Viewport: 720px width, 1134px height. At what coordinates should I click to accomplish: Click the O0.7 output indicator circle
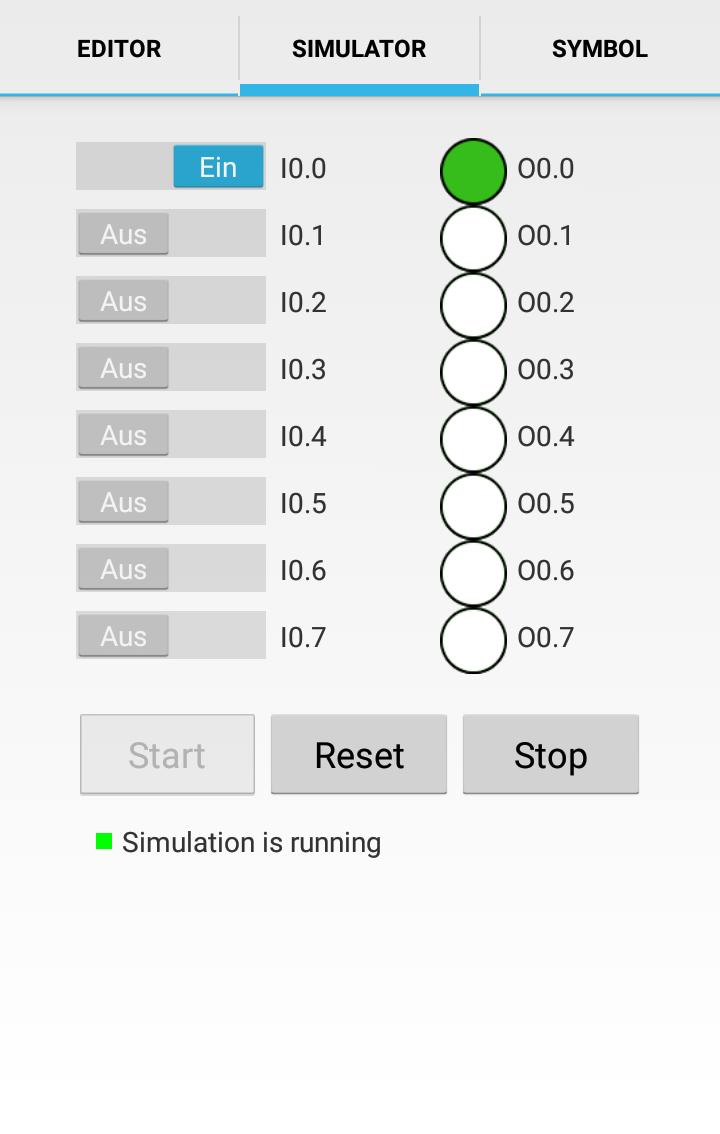472,638
